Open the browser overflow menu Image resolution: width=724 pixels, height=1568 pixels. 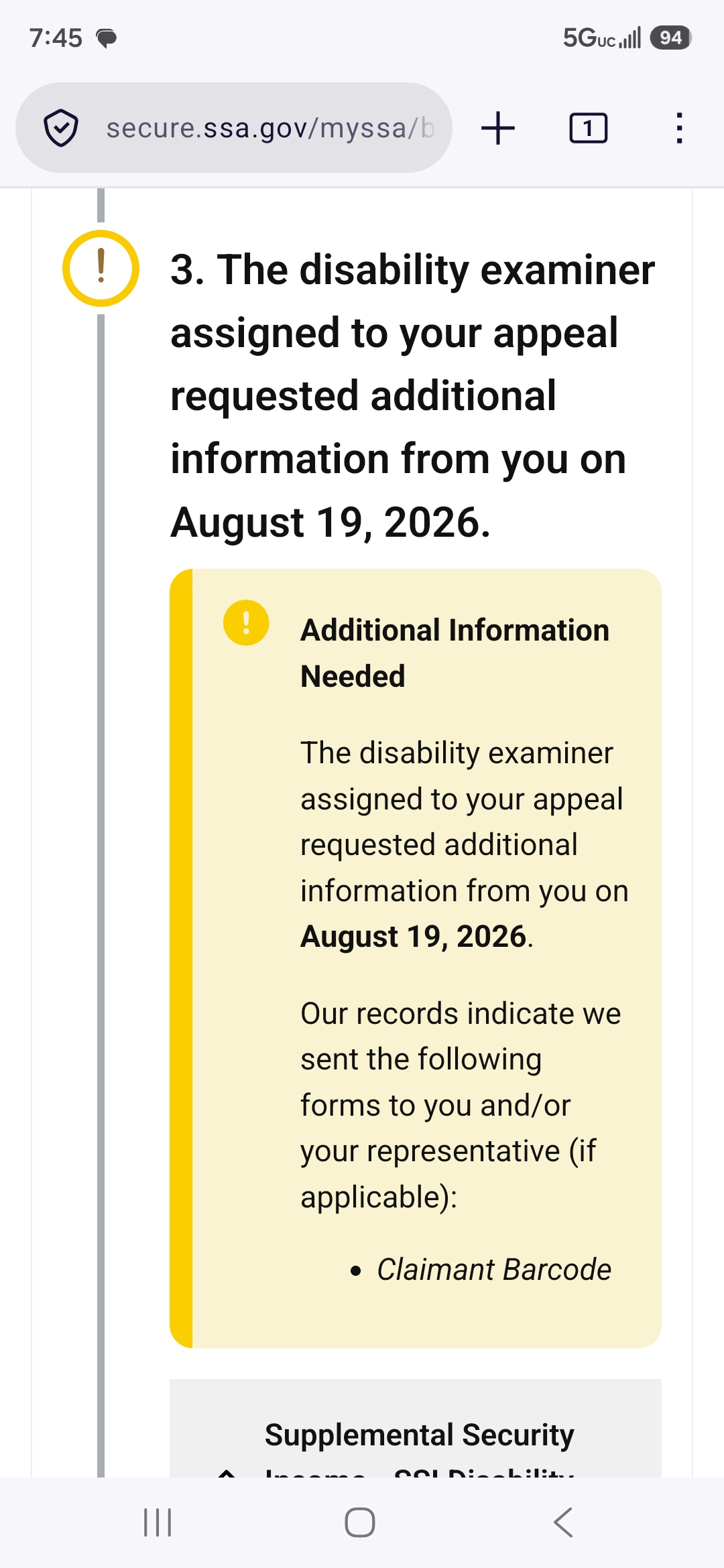tap(679, 128)
